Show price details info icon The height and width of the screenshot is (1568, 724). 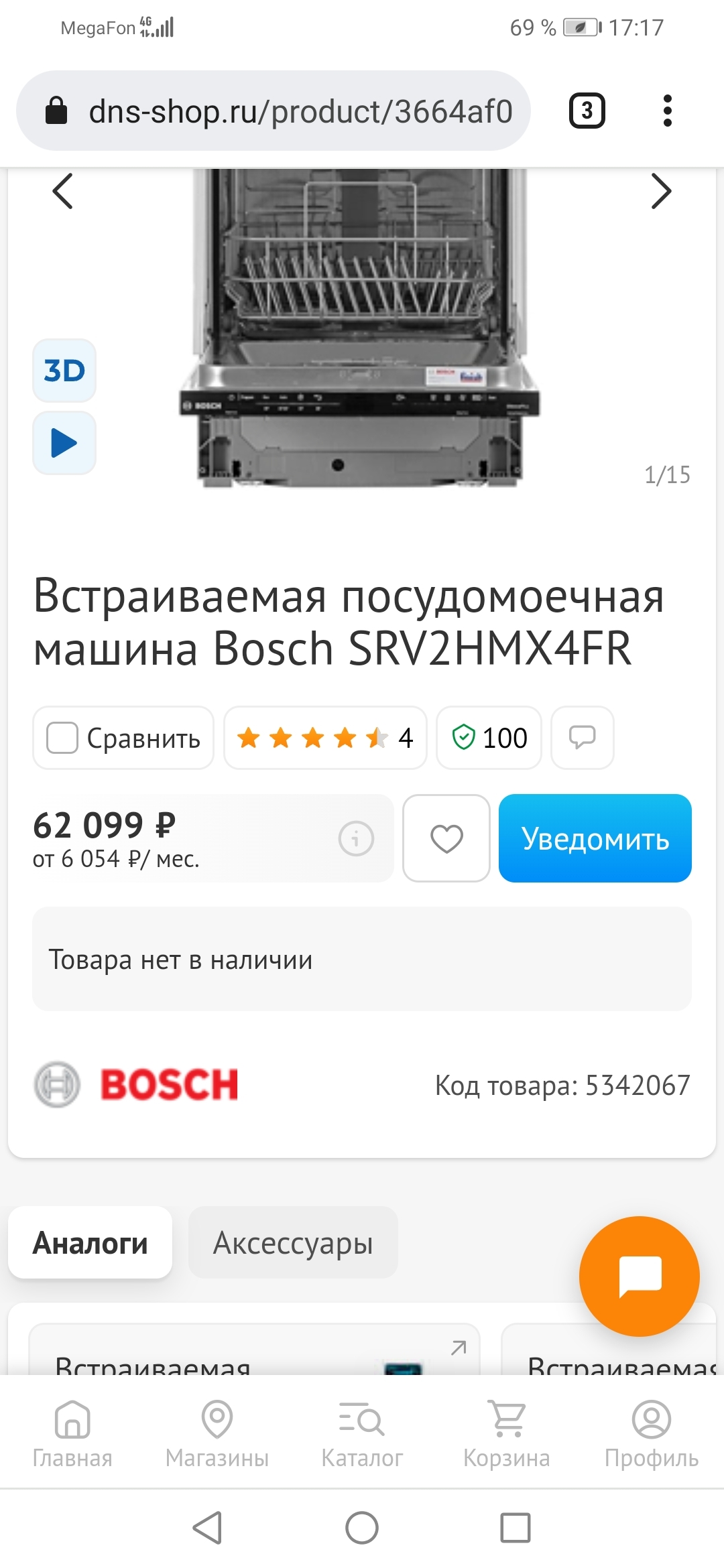tap(356, 838)
